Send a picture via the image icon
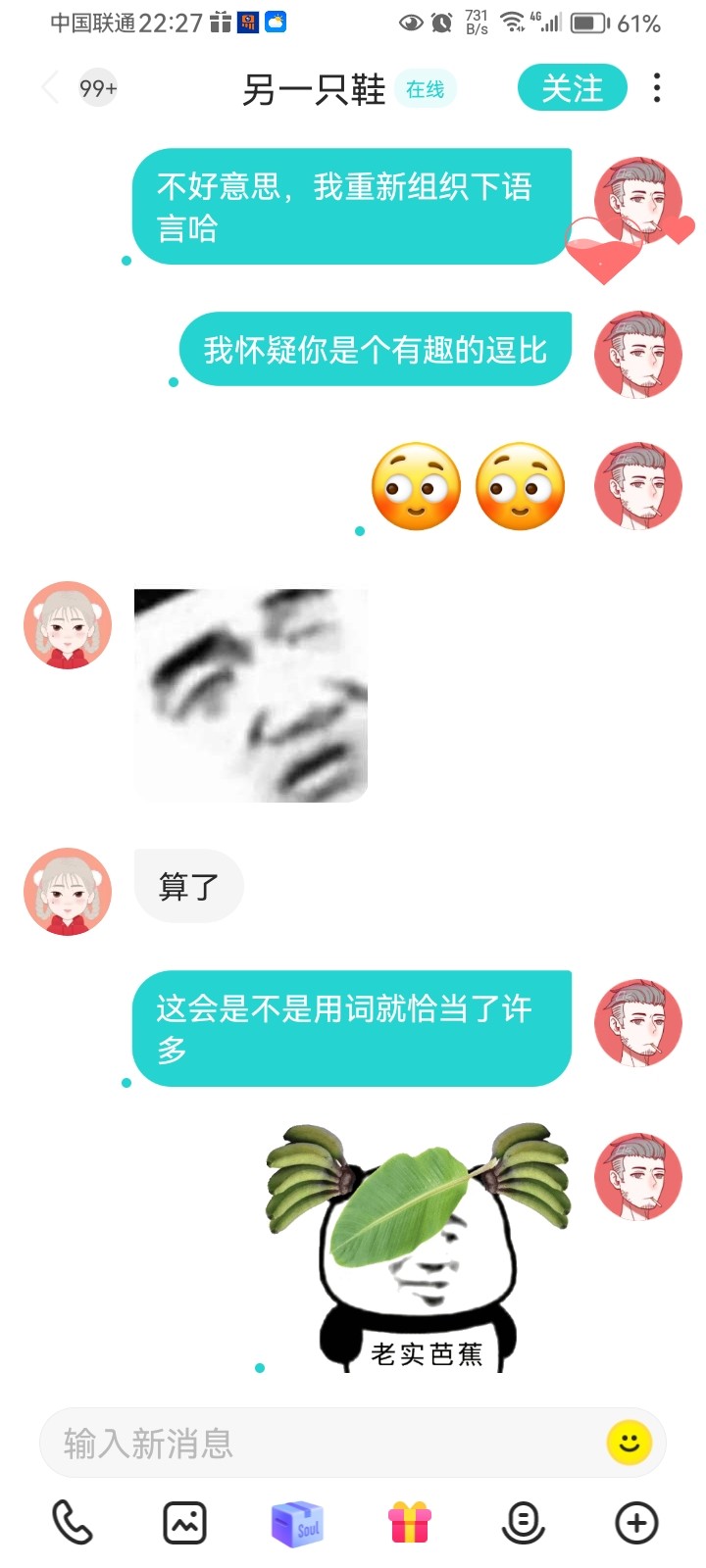The image size is (706, 1568). [185, 1523]
